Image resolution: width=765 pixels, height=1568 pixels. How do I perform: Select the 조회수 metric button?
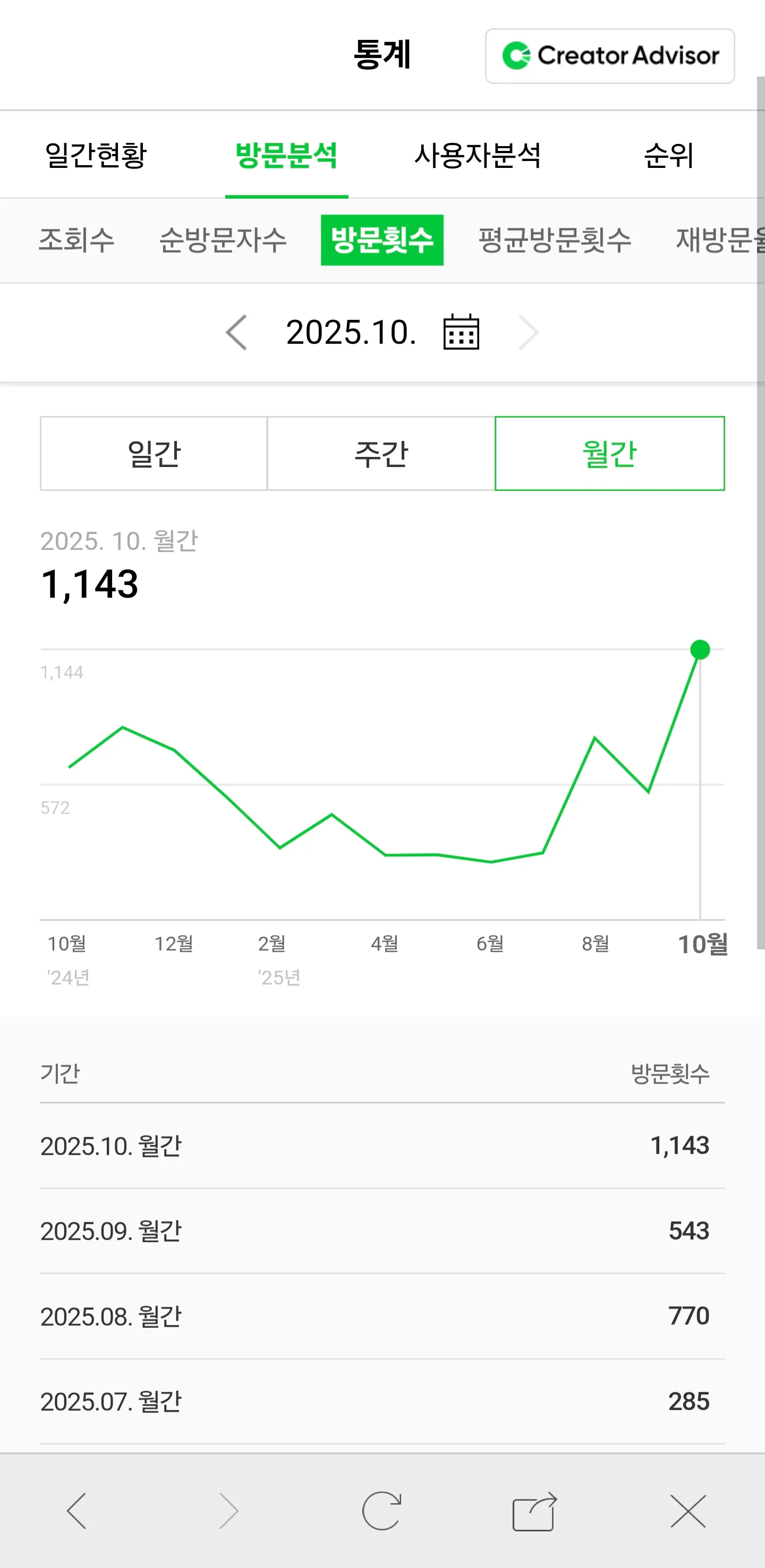76,240
